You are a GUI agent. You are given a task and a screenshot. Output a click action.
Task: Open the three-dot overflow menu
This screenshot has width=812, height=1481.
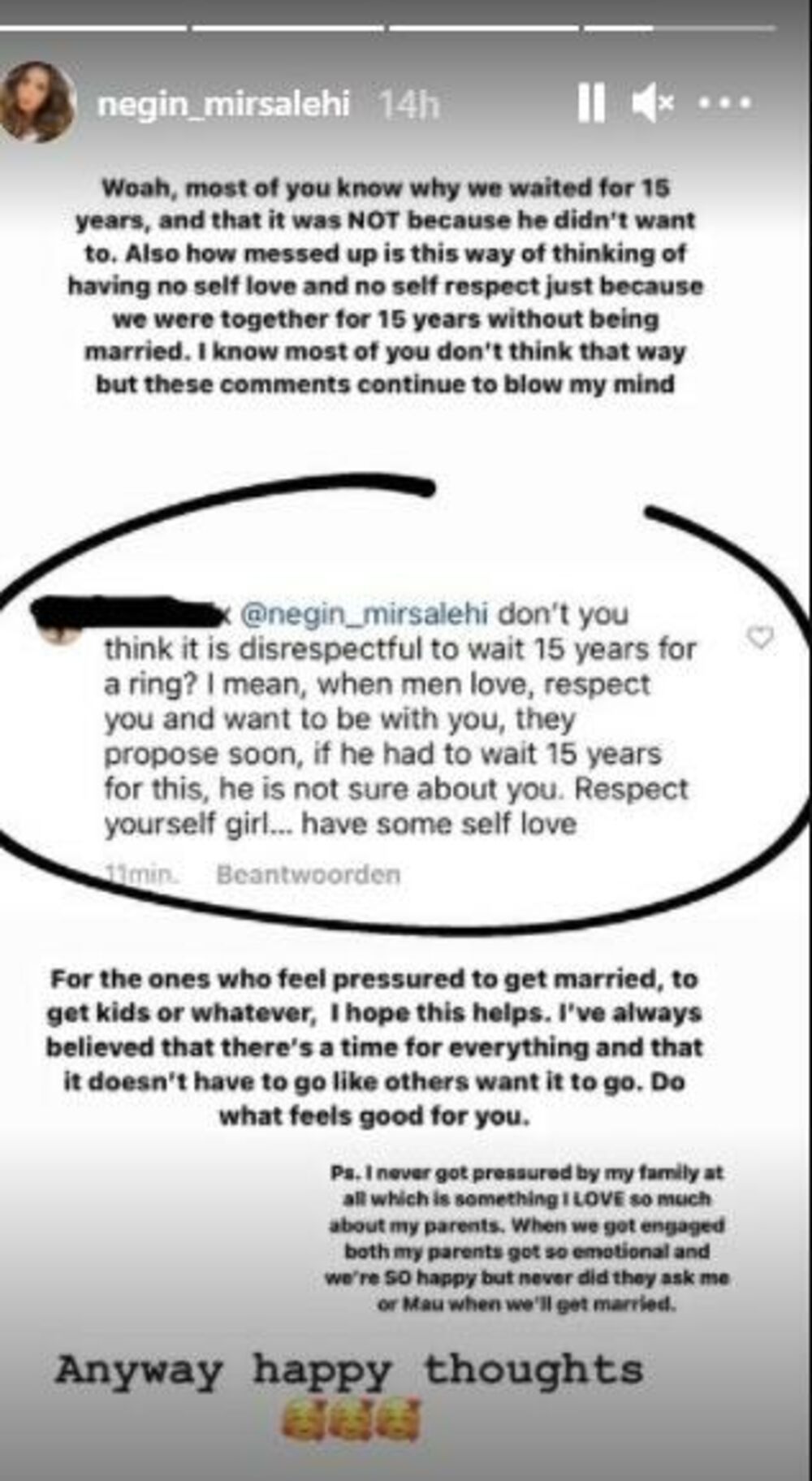pos(725,103)
